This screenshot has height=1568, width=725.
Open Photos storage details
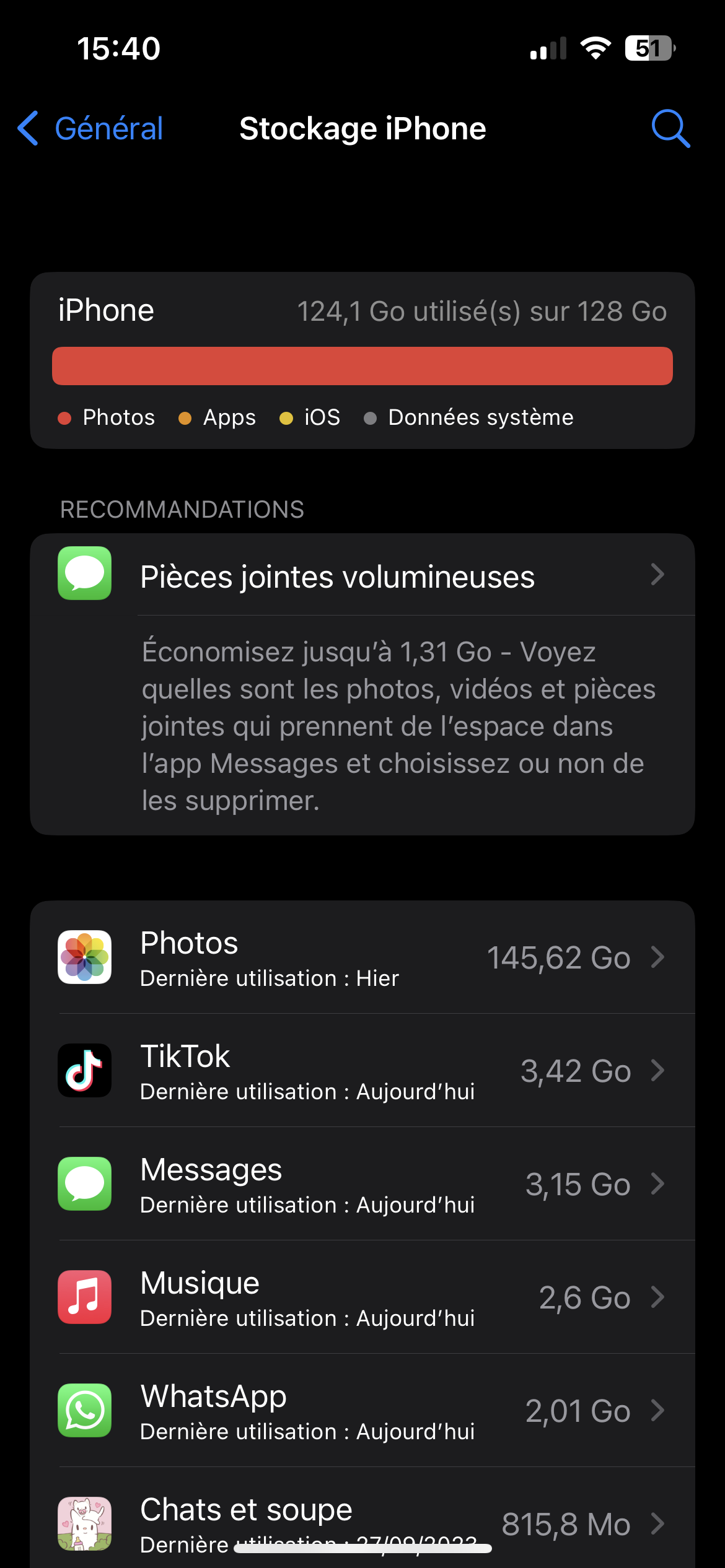(362, 957)
